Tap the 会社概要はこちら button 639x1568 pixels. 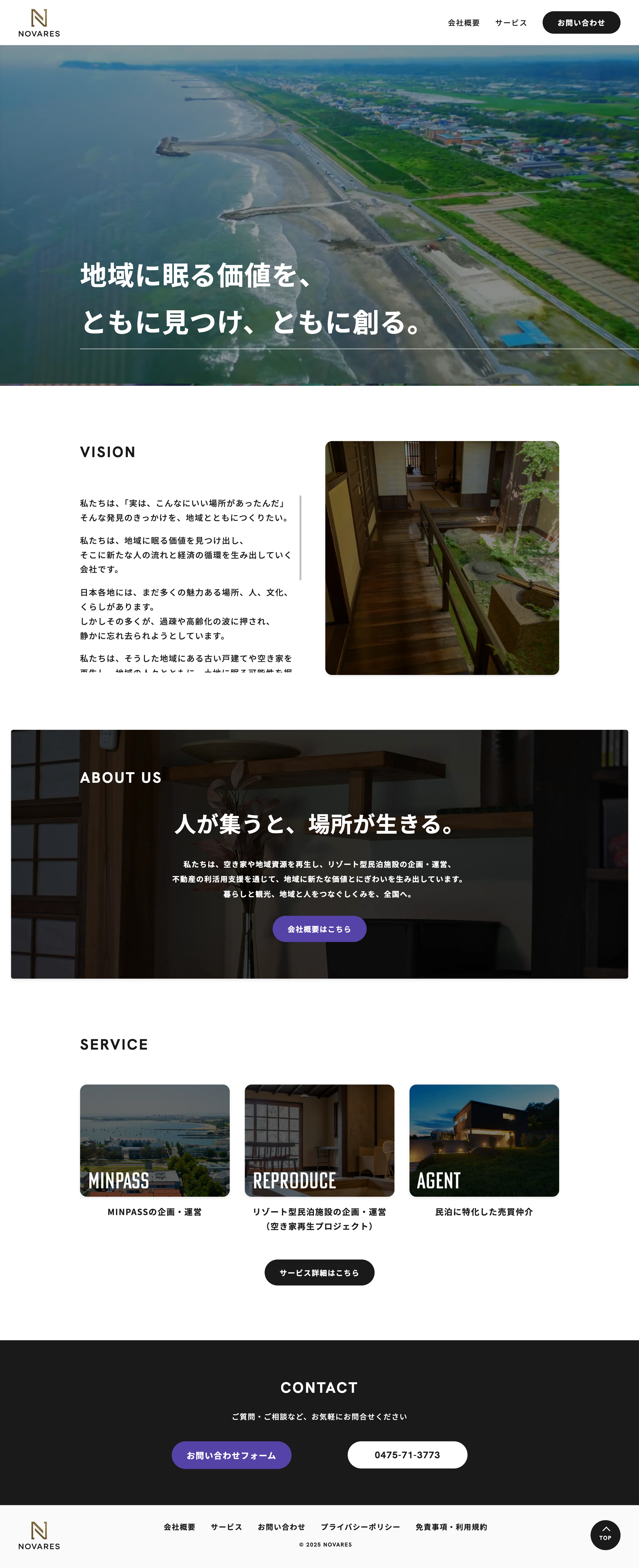(x=319, y=929)
